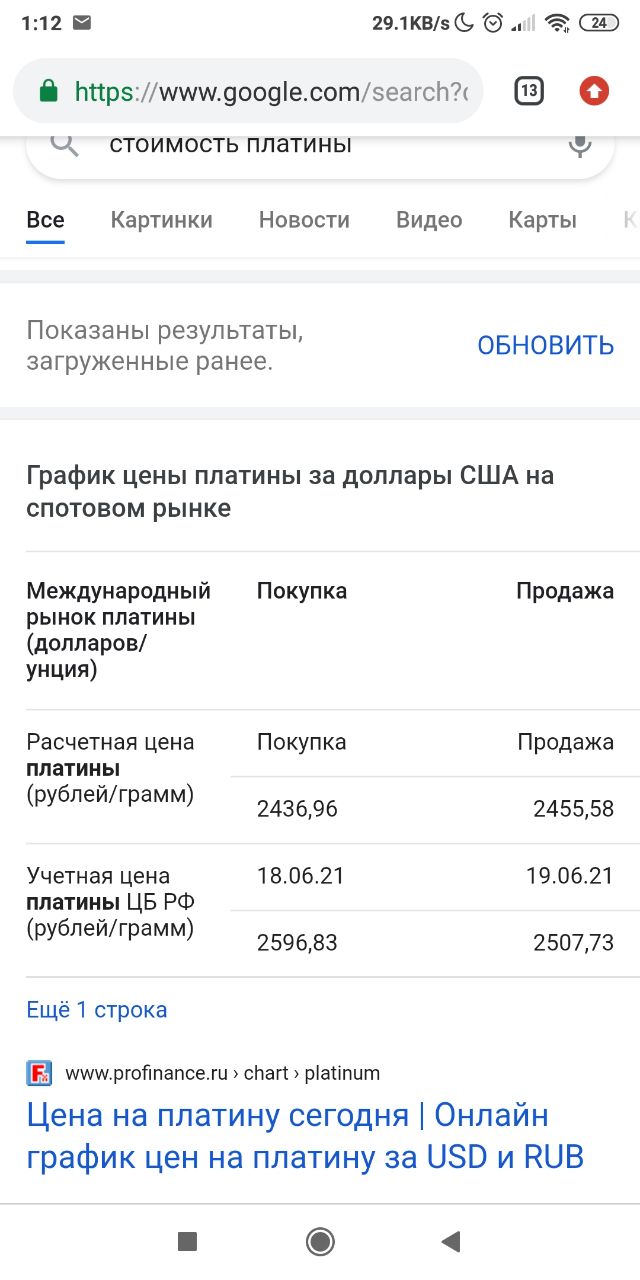
Task: Tap the red Chrome update arrow icon
Action: [x=594, y=92]
